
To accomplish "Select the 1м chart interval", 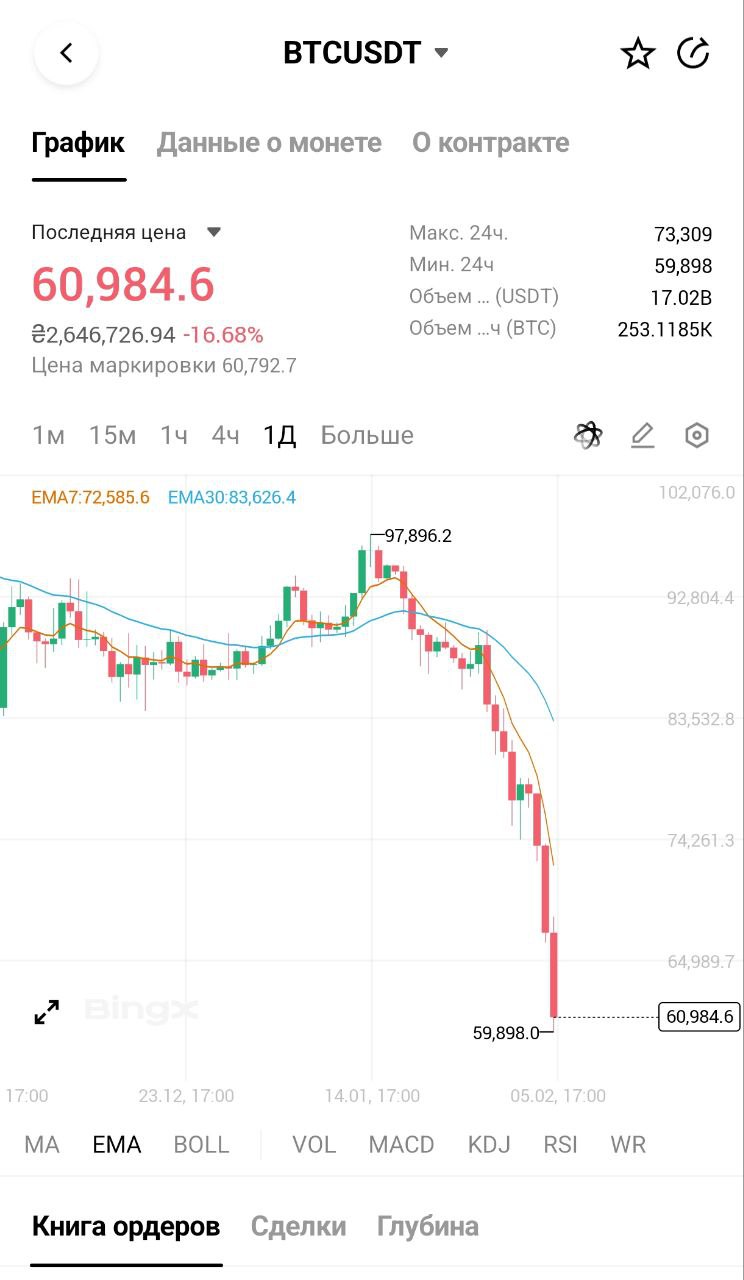I will coord(48,436).
